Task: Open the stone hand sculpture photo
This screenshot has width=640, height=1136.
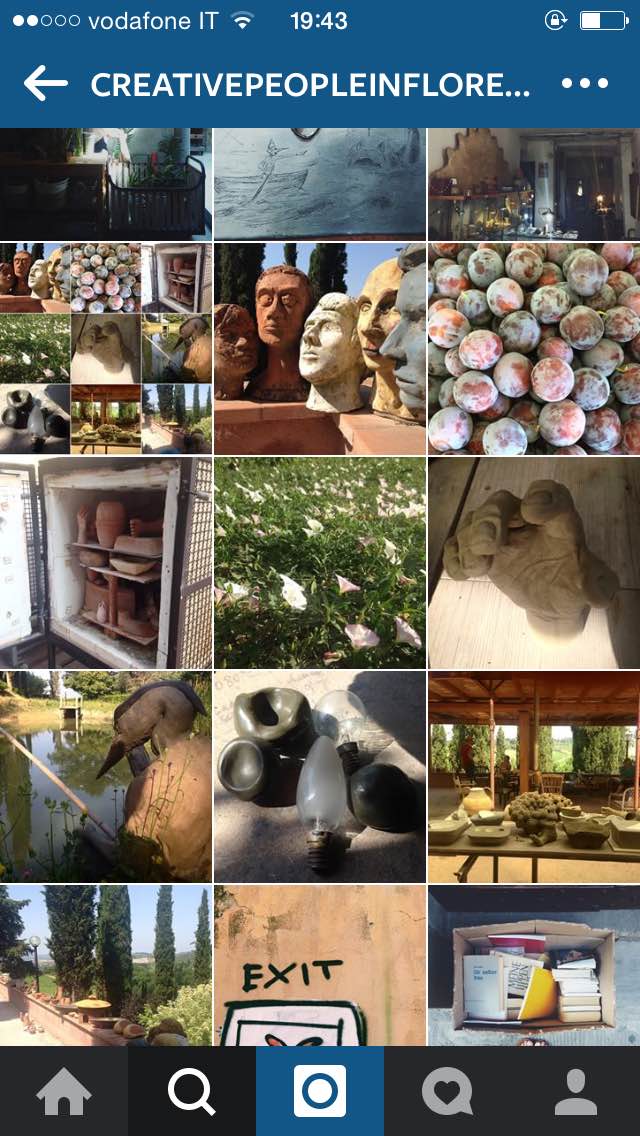Action: coord(534,562)
